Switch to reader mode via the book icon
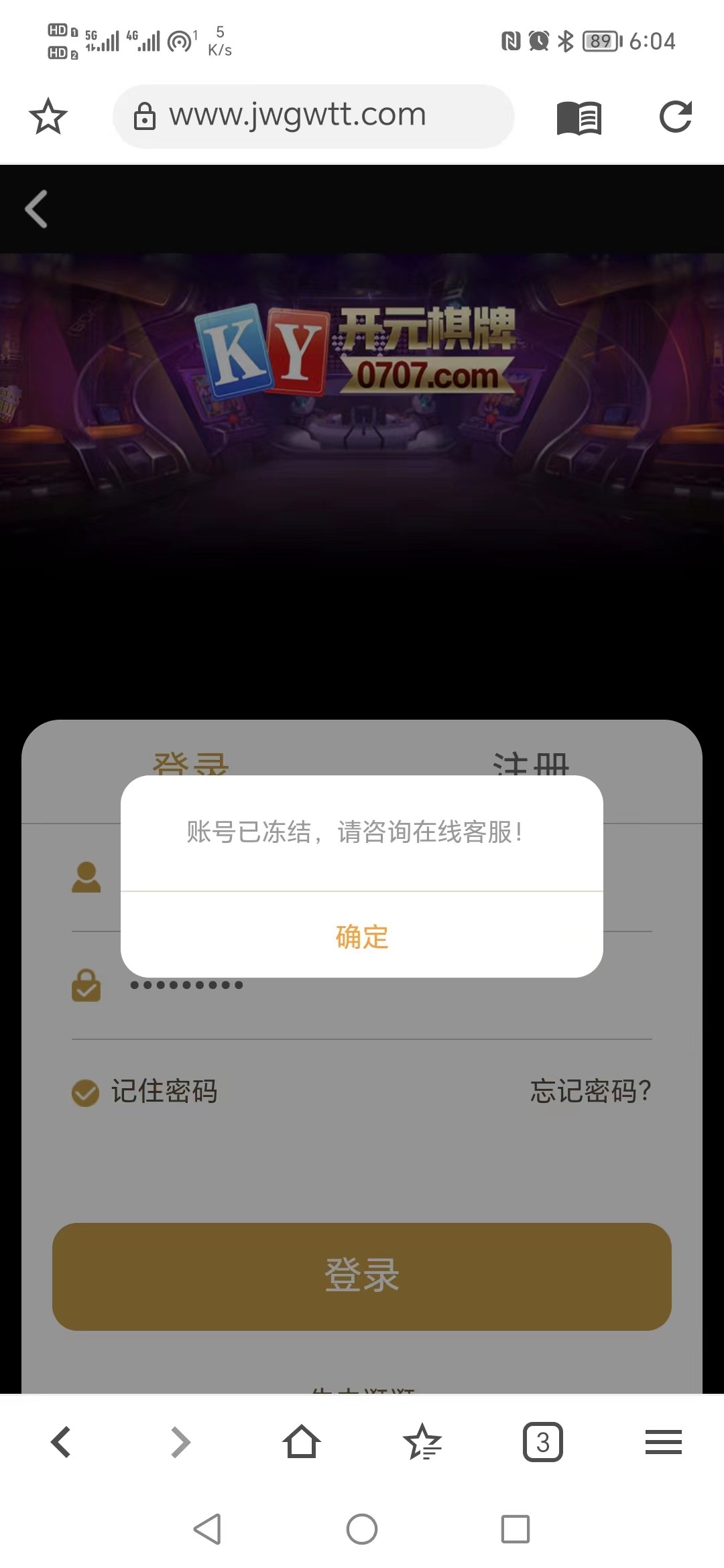The width and height of the screenshot is (724, 1568). coord(579,118)
